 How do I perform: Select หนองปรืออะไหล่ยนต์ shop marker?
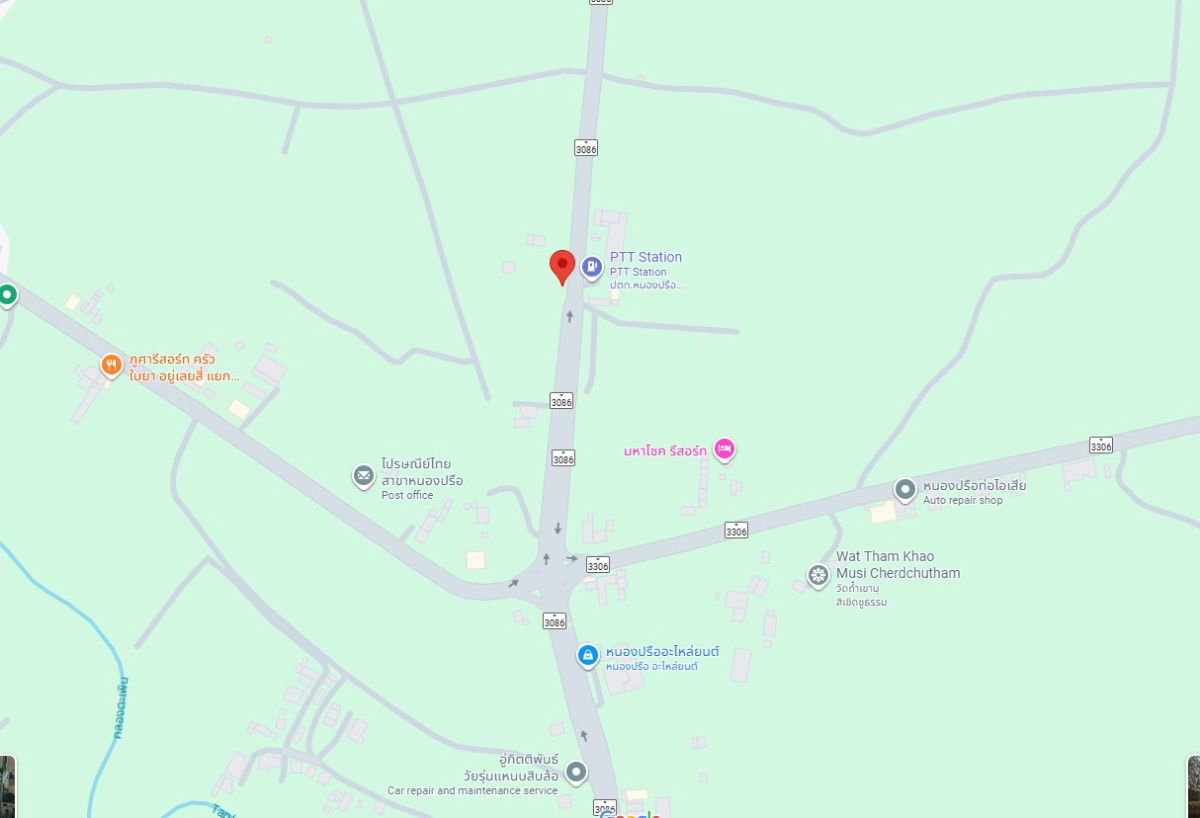pyautogui.click(x=588, y=656)
